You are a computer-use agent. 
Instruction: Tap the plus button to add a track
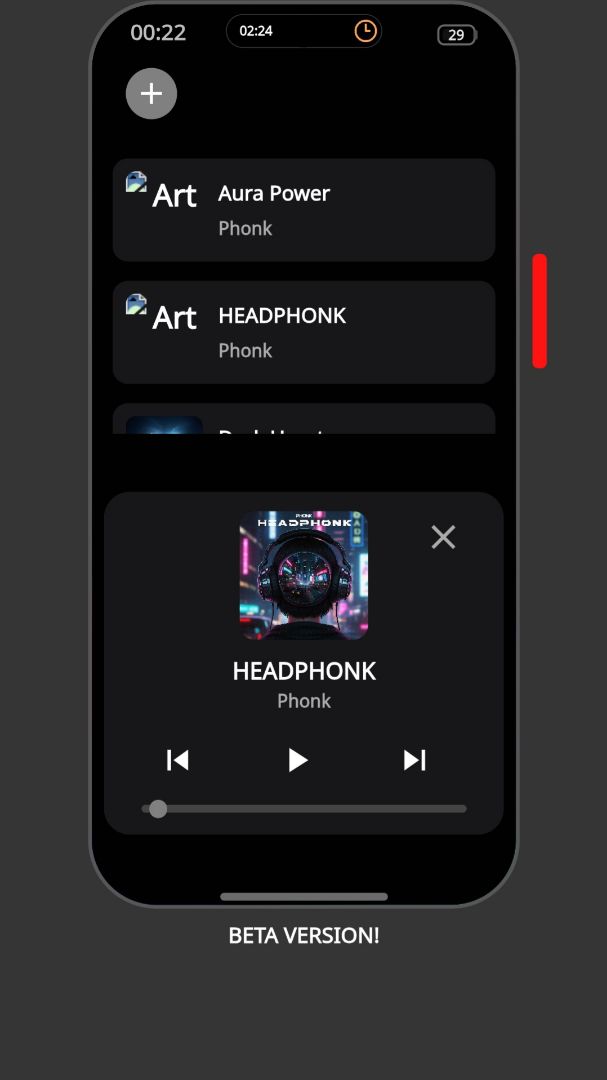151,94
